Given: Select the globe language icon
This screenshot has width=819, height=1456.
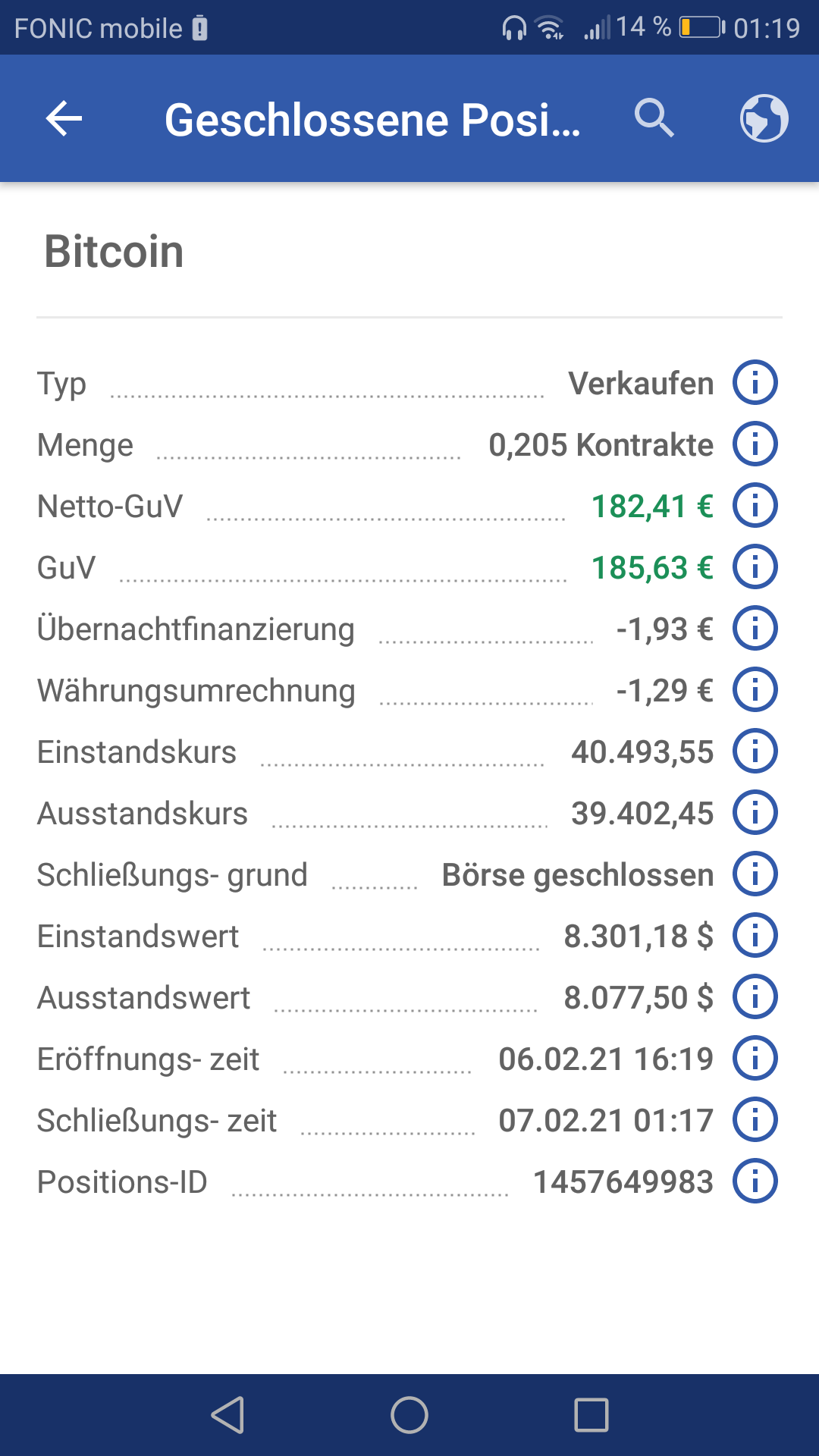Looking at the screenshot, I should [x=764, y=118].
